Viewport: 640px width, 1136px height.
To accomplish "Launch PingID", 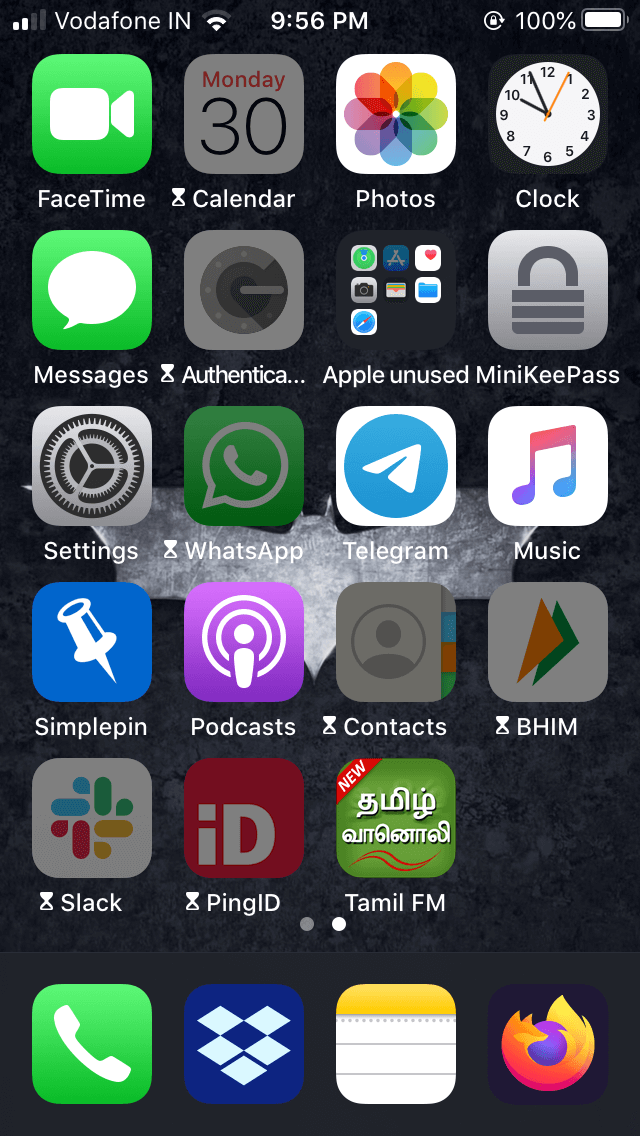I will [x=244, y=818].
